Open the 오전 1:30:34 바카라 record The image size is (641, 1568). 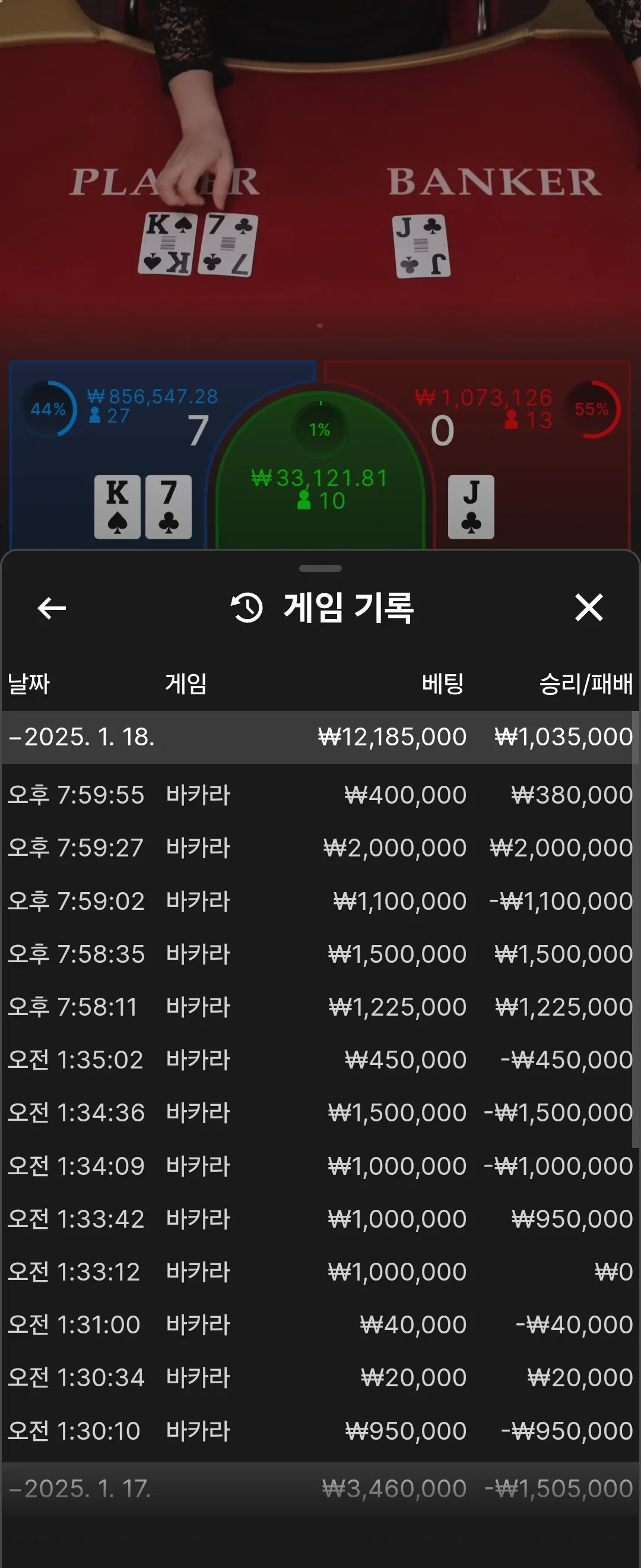(319, 1378)
